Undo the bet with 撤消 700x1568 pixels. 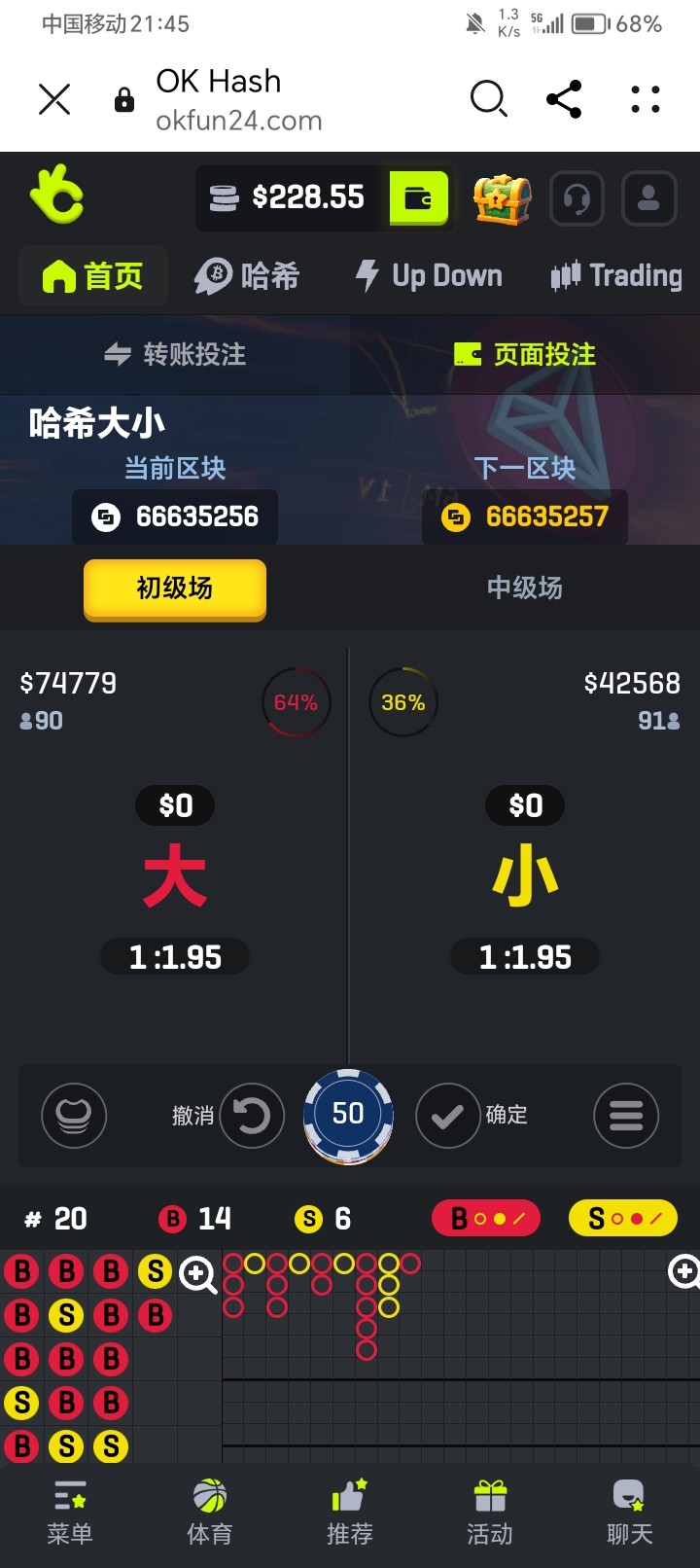pos(251,1116)
